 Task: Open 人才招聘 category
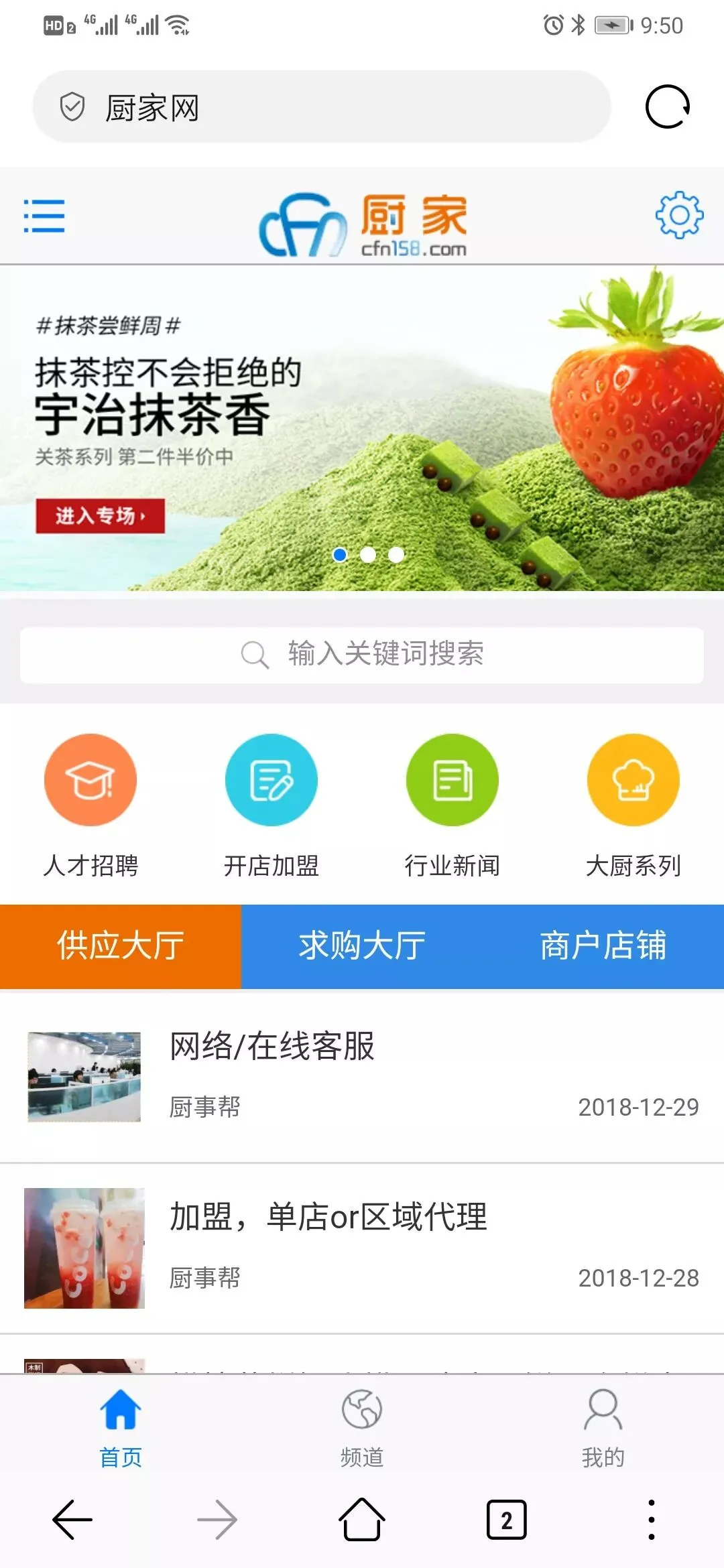(90, 805)
